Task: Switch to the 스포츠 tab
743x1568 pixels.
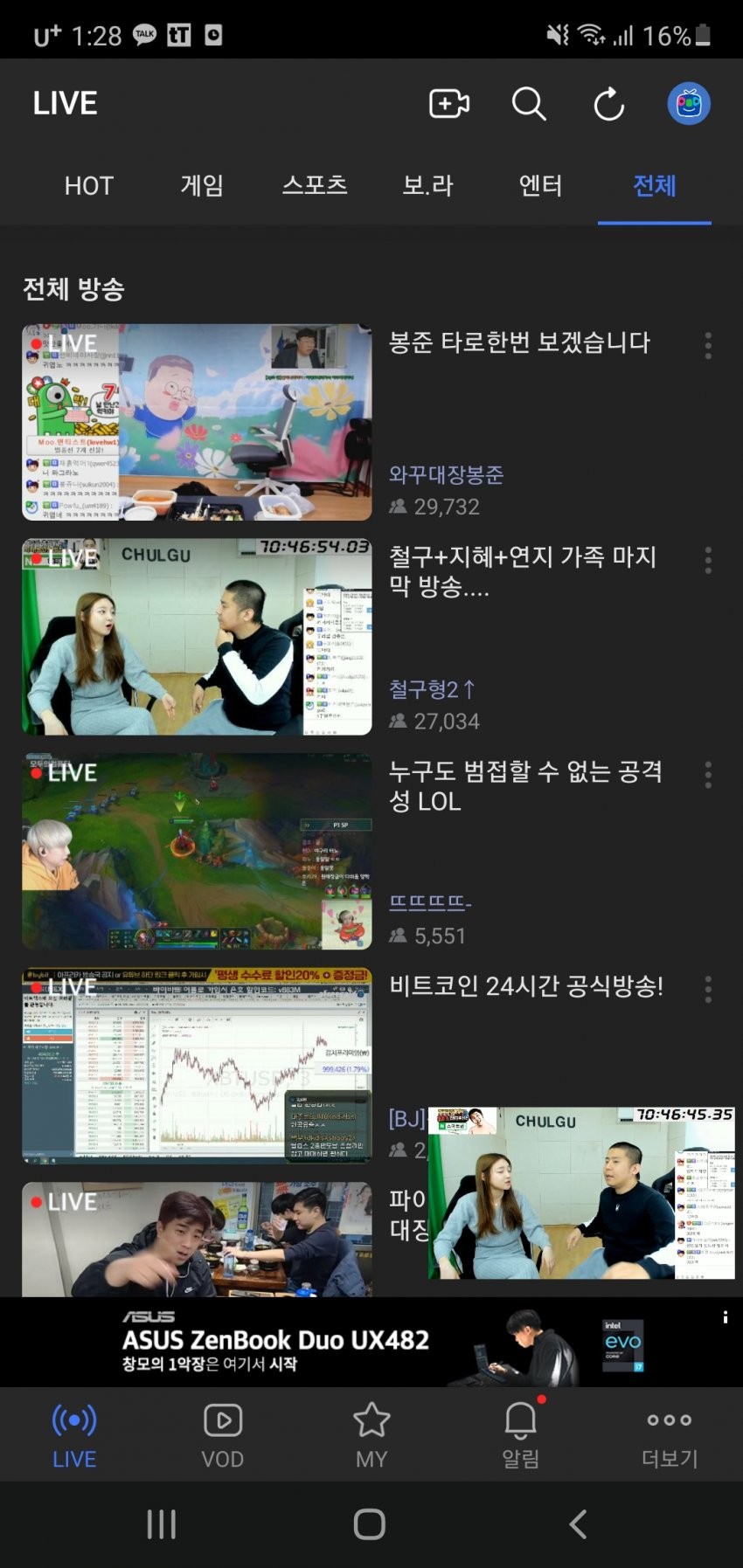Action: (315, 185)
